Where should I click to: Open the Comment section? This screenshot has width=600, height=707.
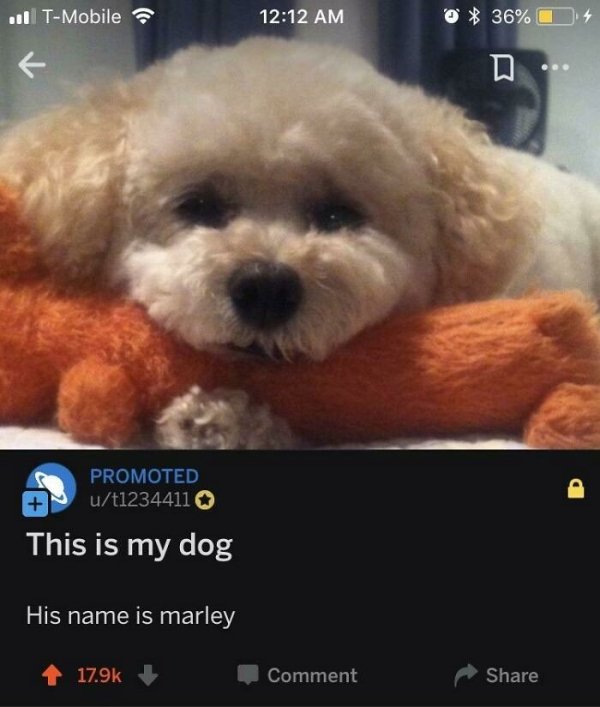coord(297,675)
